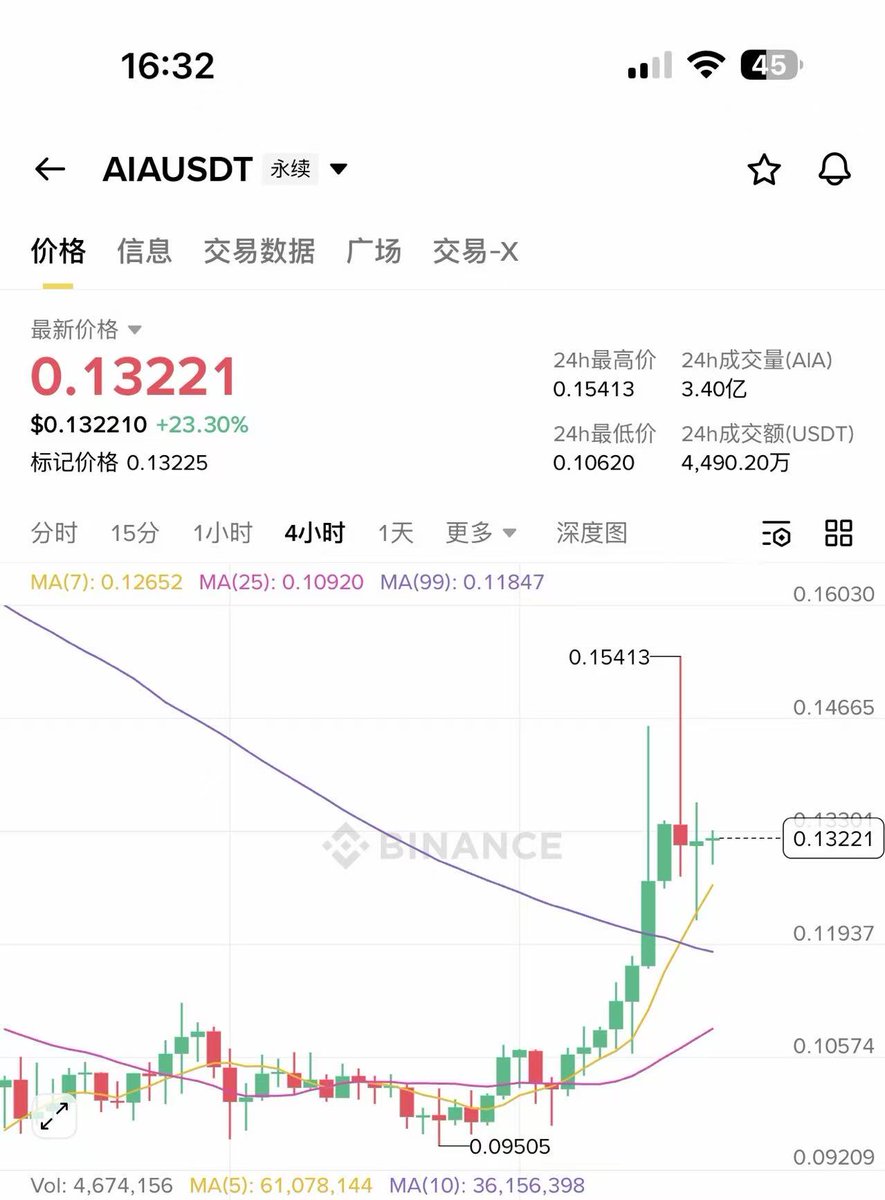The image size is (885, 1200).
Task: Expand the chart to fullscreen
Action: click(54, 1115)
